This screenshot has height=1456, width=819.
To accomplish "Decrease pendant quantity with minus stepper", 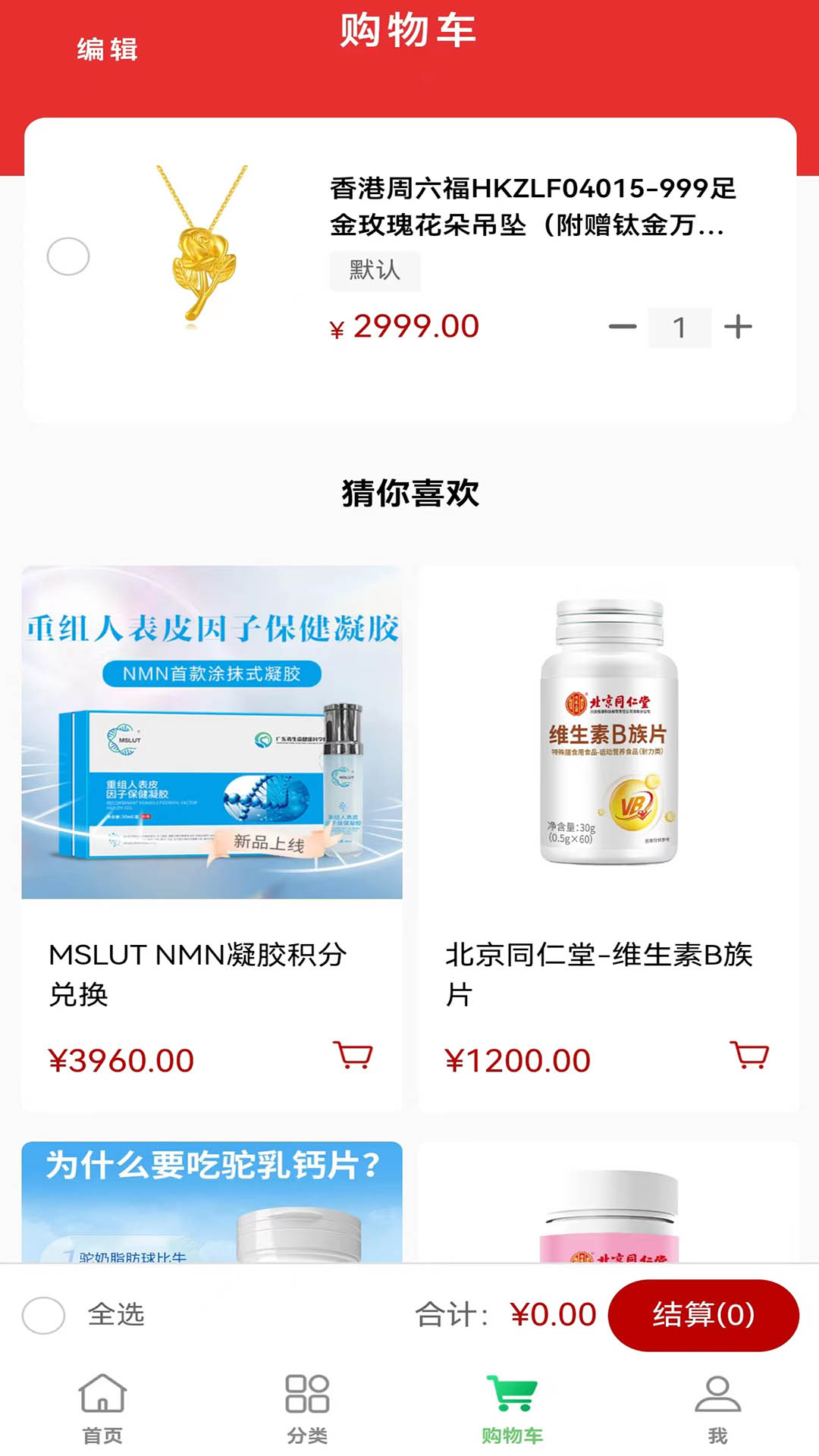I will tap(623, 326).
